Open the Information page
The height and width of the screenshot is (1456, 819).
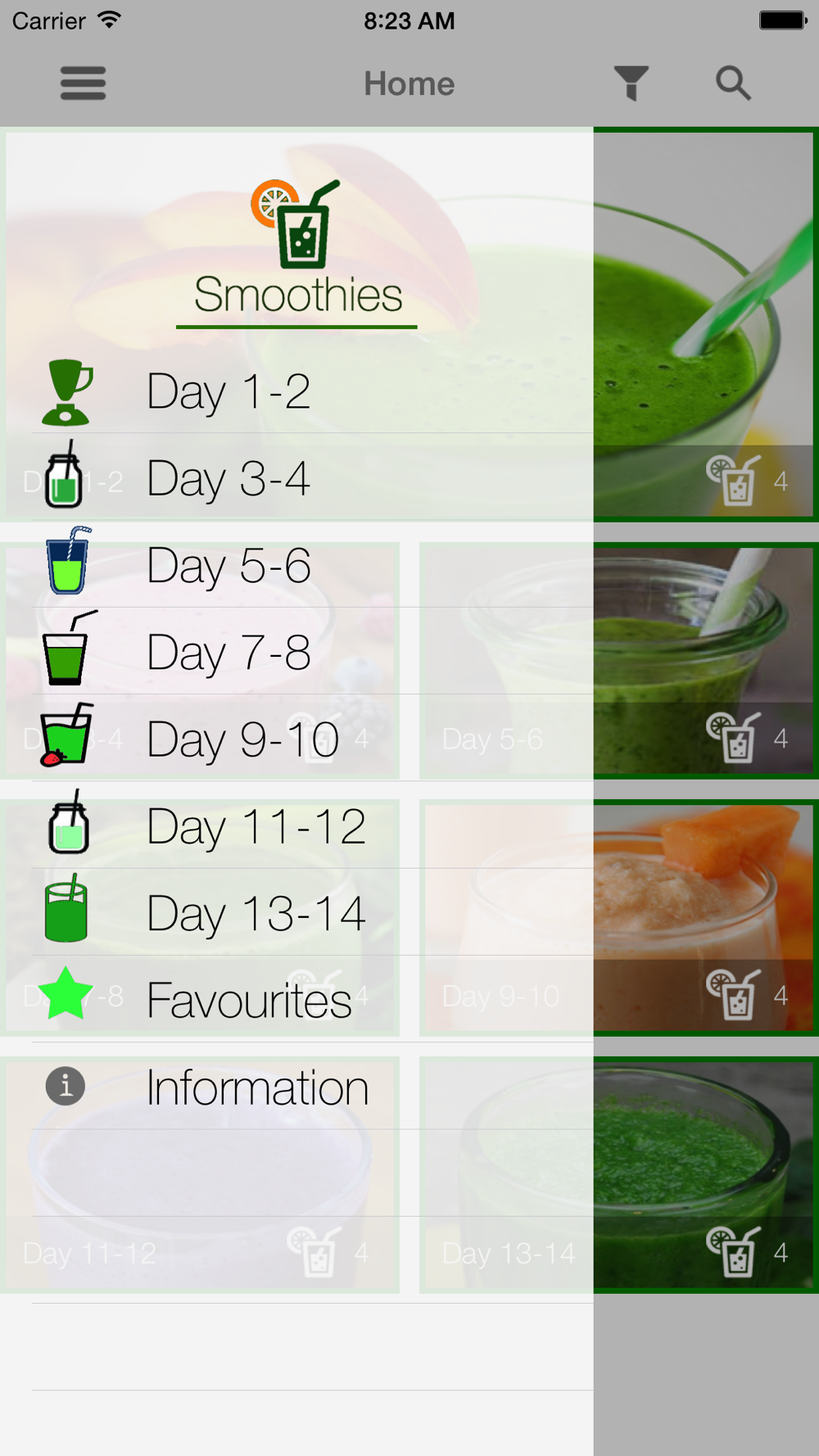296,1086
